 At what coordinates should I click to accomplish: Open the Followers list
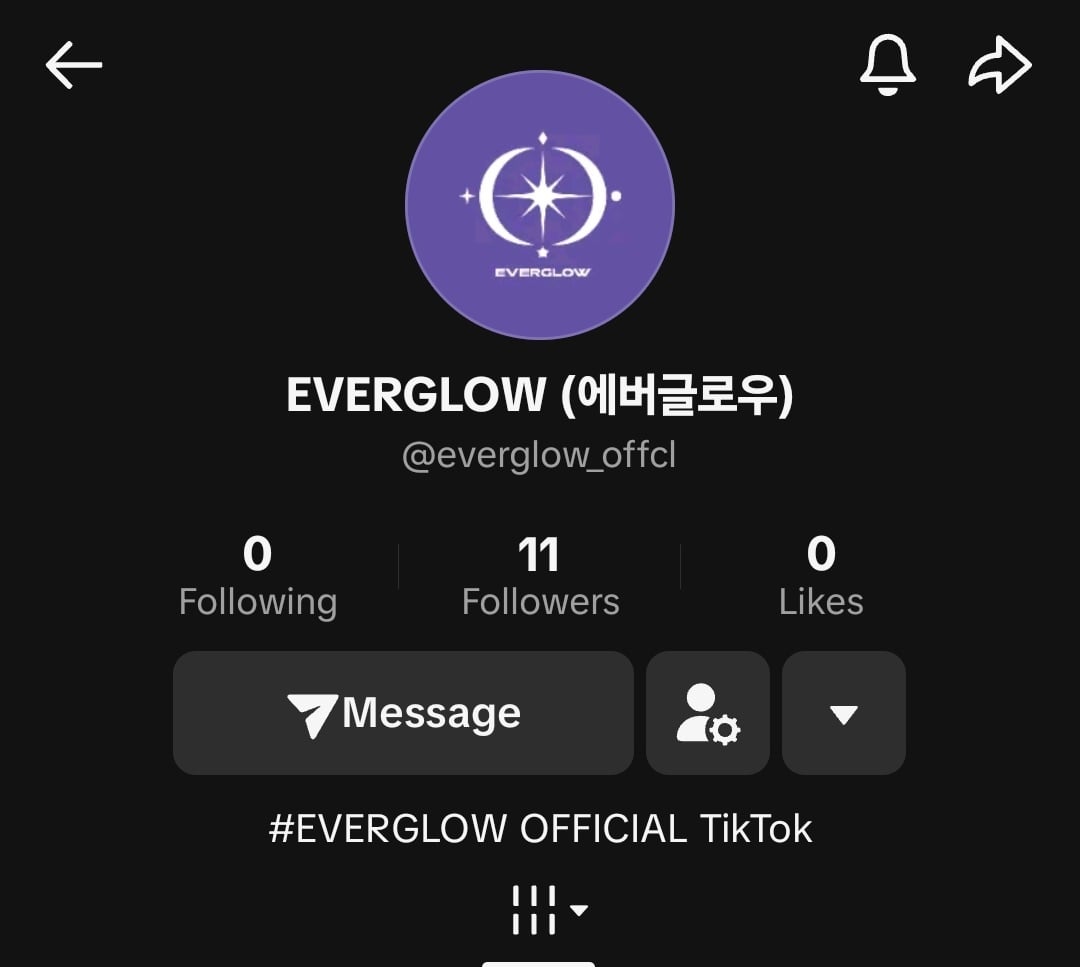coord(540,577)
